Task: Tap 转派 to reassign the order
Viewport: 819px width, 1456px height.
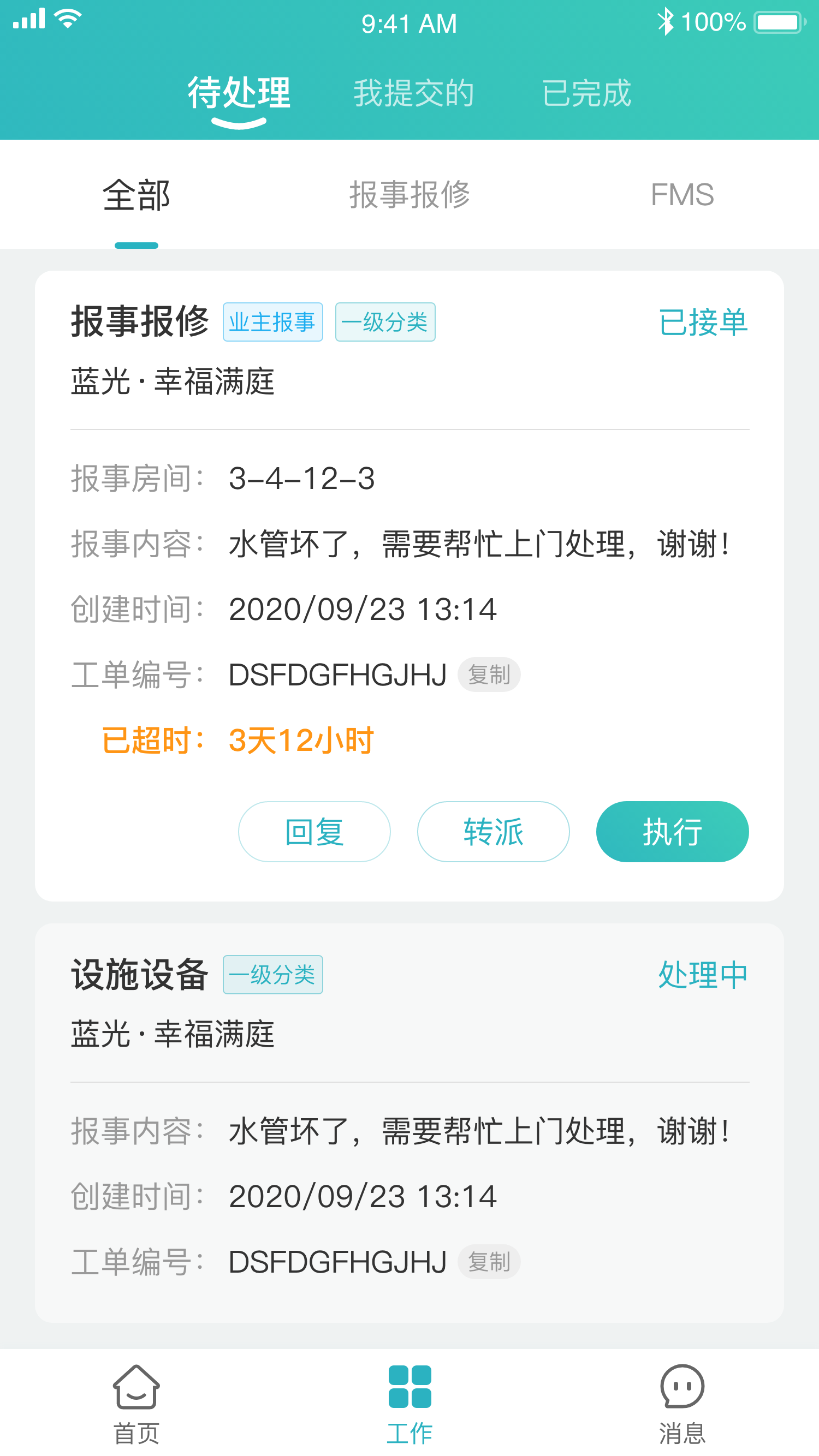Action: click(492, 832)
